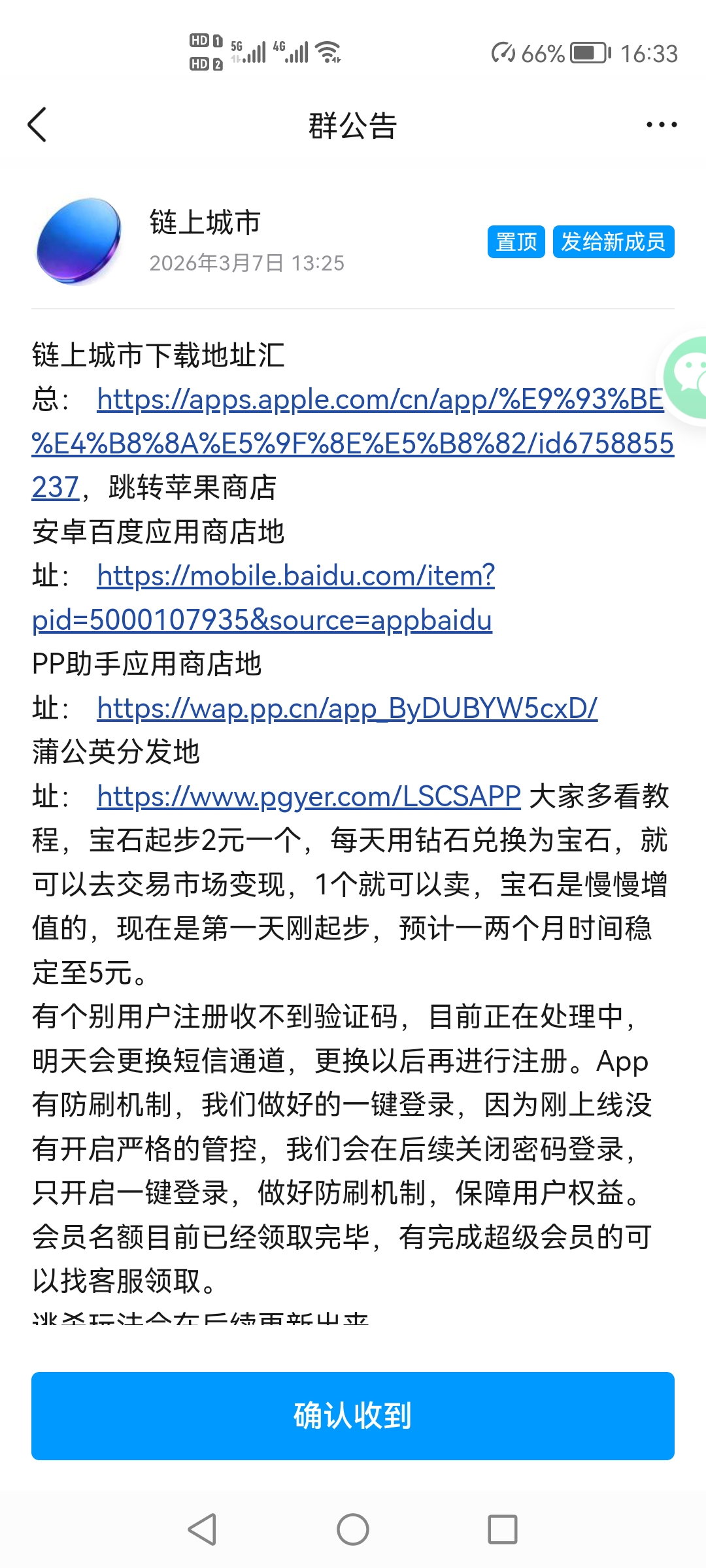Tap the 发给新成员 tag

tap(613, 242)
